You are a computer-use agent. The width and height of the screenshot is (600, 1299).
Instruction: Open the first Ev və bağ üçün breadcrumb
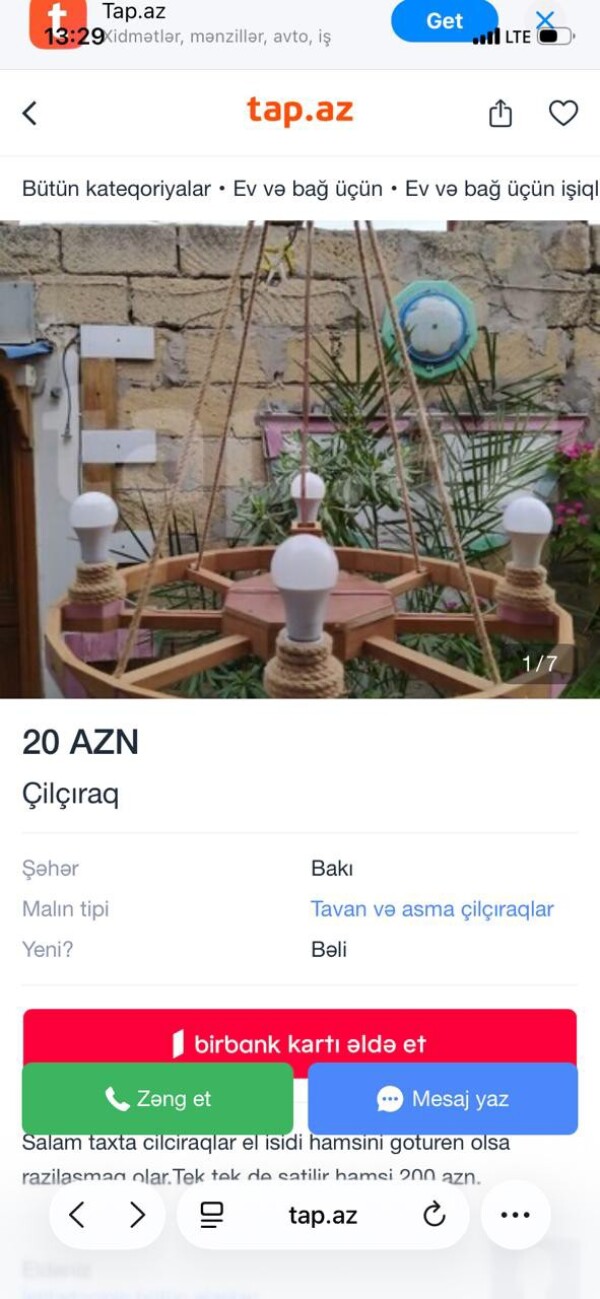coord(308,189)
